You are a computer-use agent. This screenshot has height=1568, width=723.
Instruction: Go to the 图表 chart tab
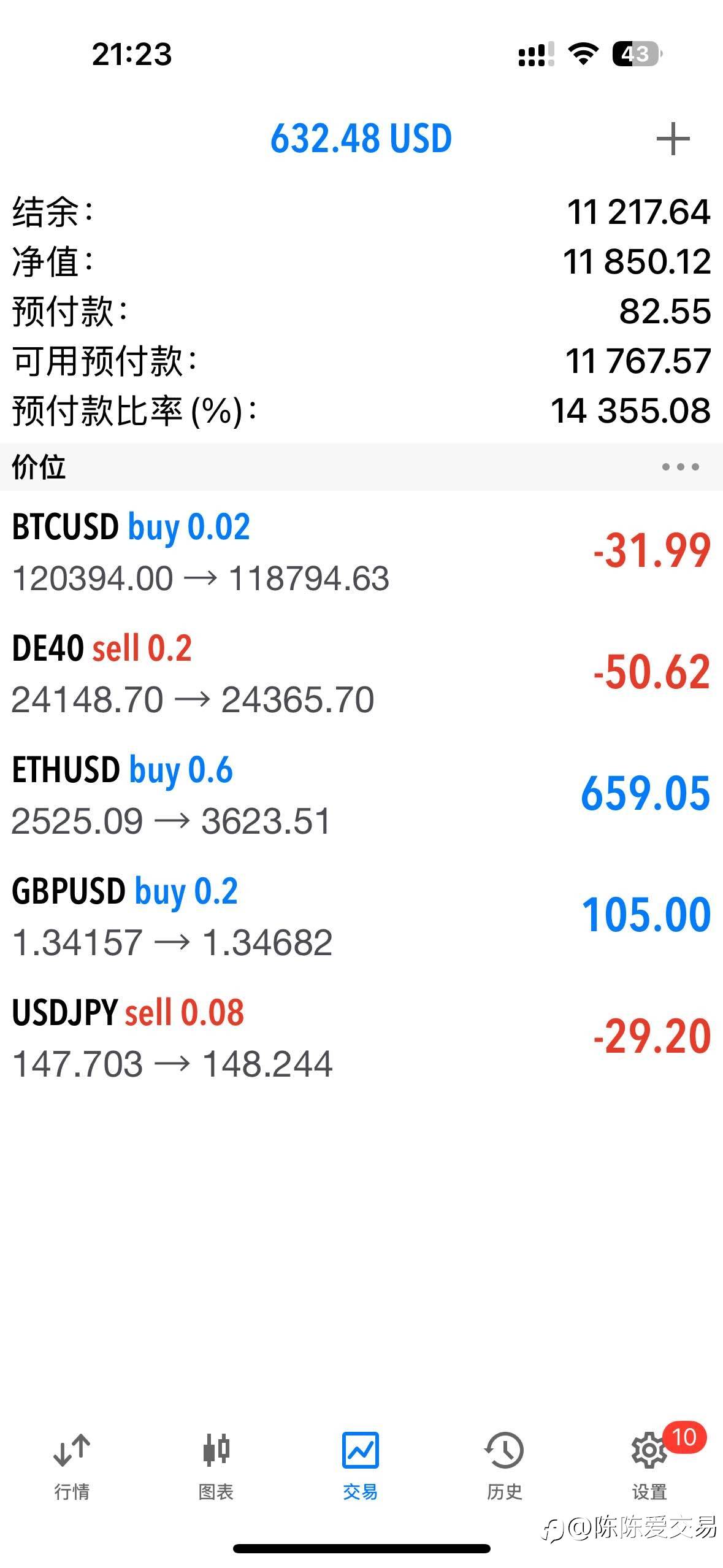click(216, 1466)
